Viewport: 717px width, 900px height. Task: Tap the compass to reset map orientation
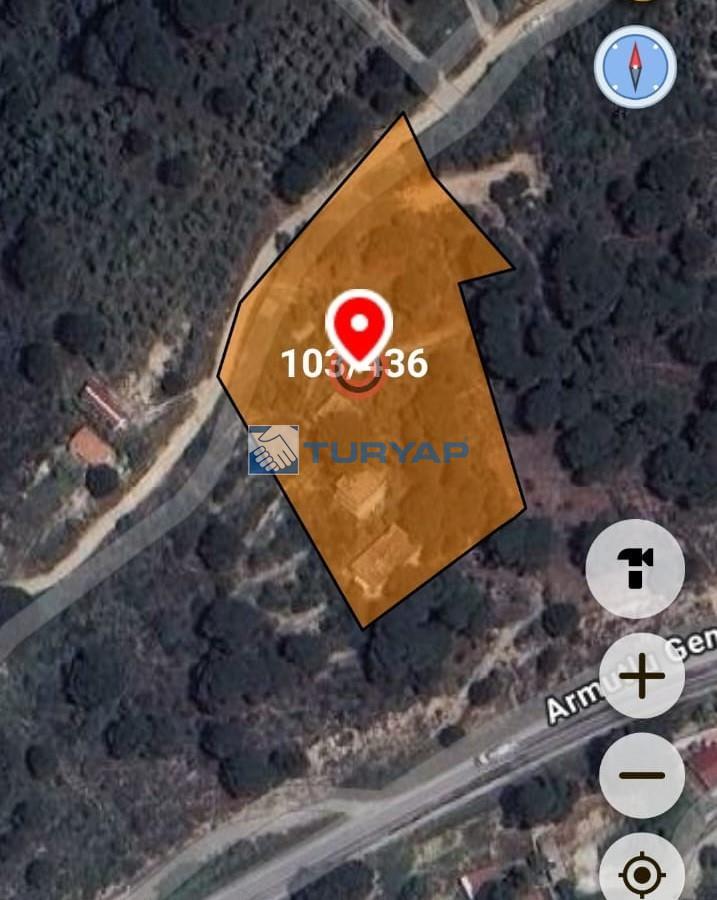tap(635, 67)
